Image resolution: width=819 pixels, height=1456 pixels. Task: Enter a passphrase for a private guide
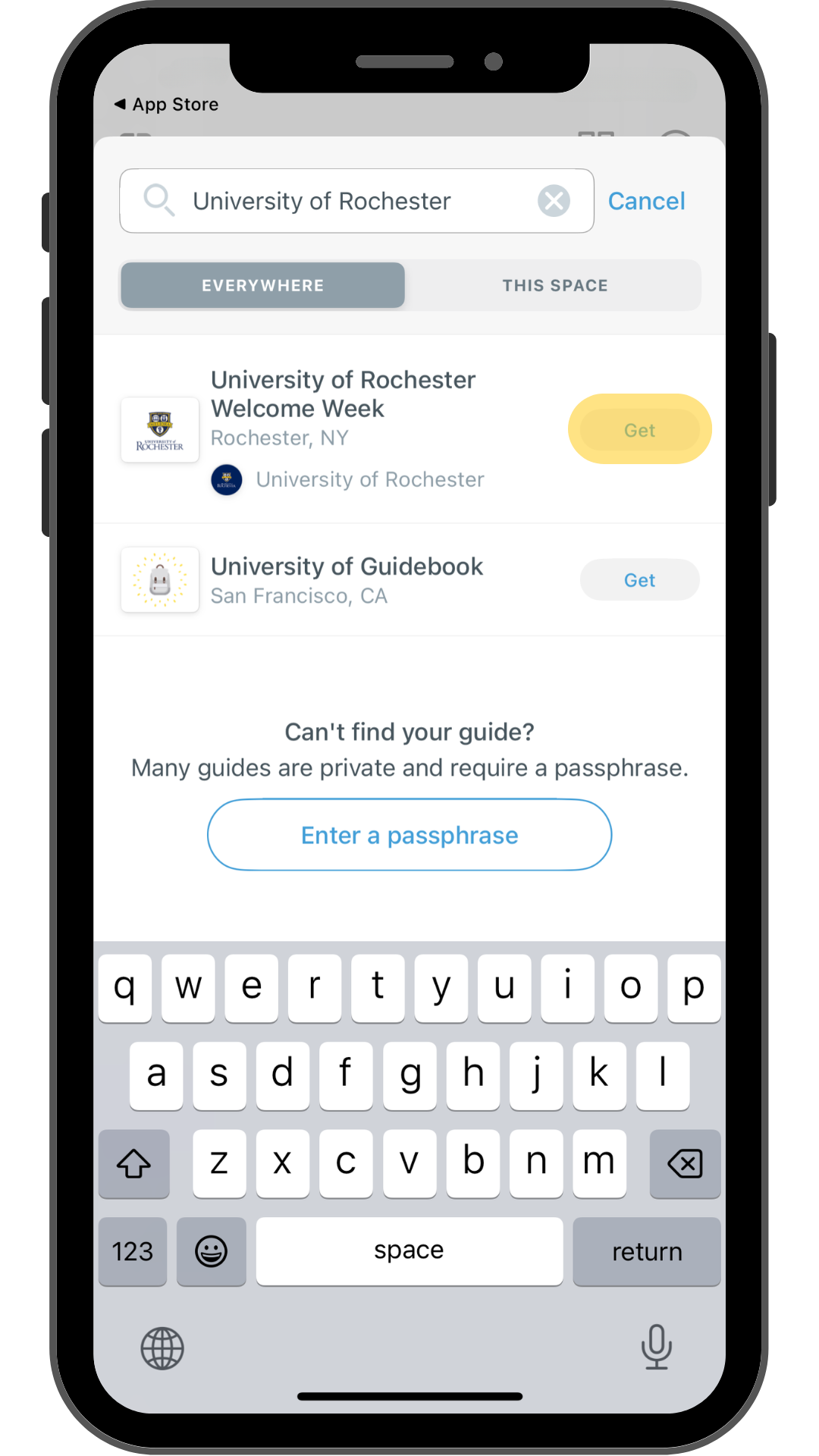pyautogui.click(x=409, y=835)
